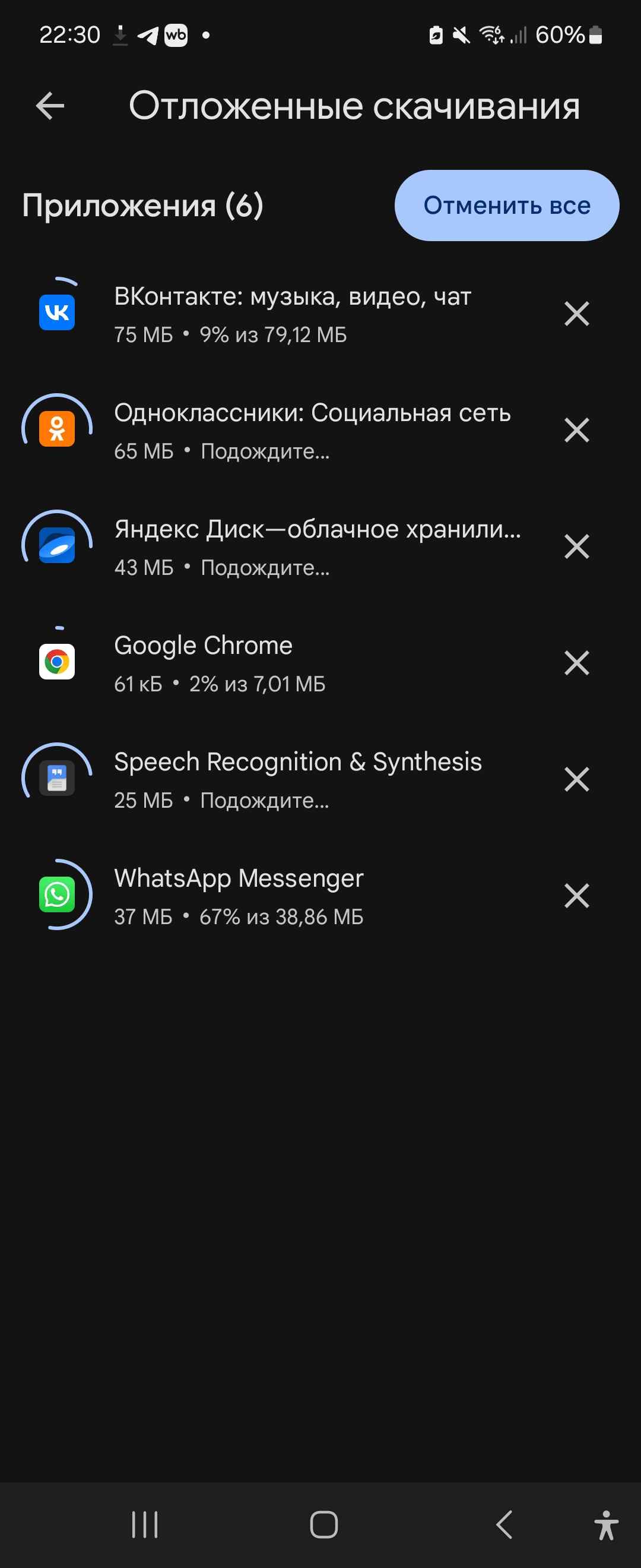Open the Яндекс Диск app row
Screen dimensions: 641x1568
(316, 546)
